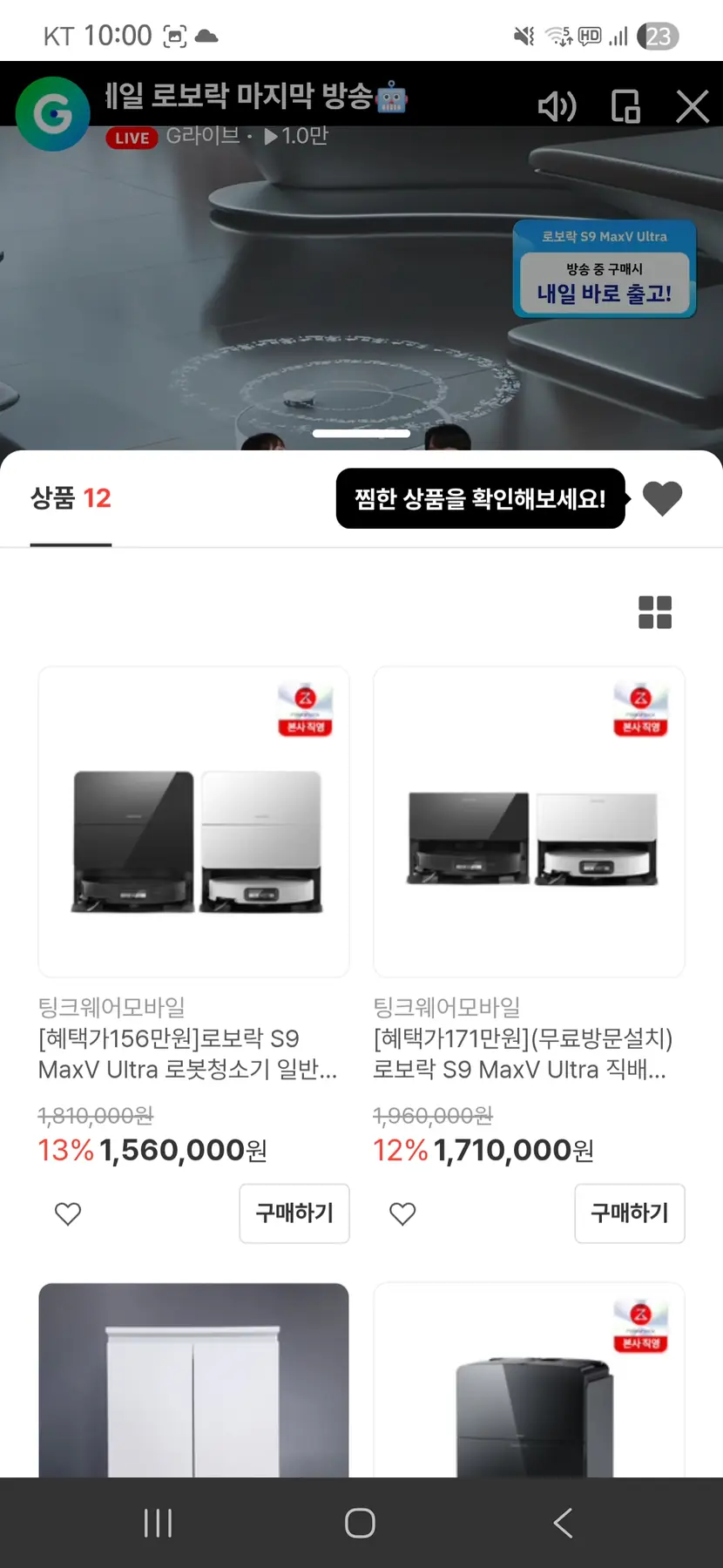The width and height of the screenshot is (723, 1568).
Task: Tap 구매하기 for the 1,560,000원 product
Action: pyautogui.click(x=294, y=1213)
